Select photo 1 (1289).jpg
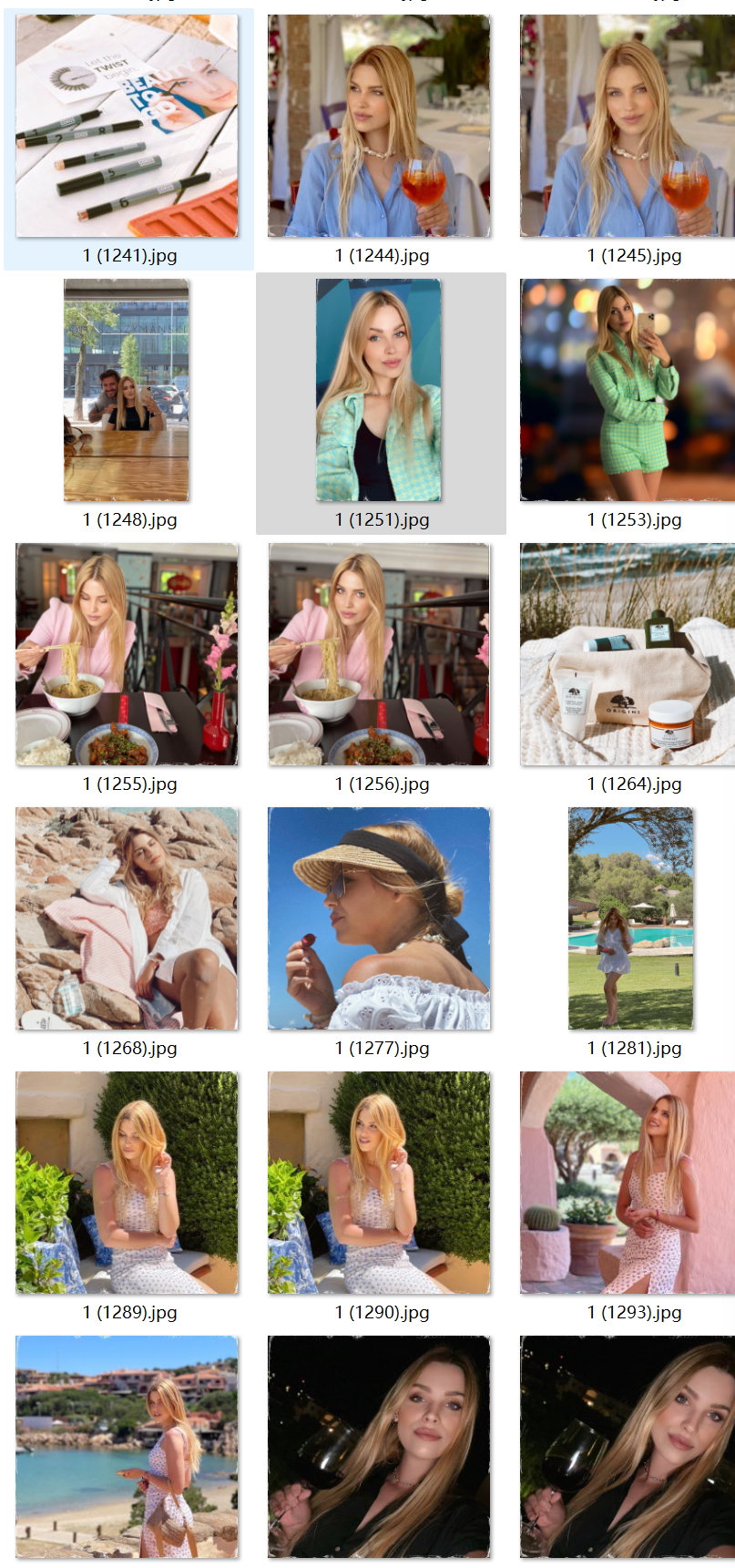Image resolution: width=735 pixels, height=1568 pixels. point(128,1183)
